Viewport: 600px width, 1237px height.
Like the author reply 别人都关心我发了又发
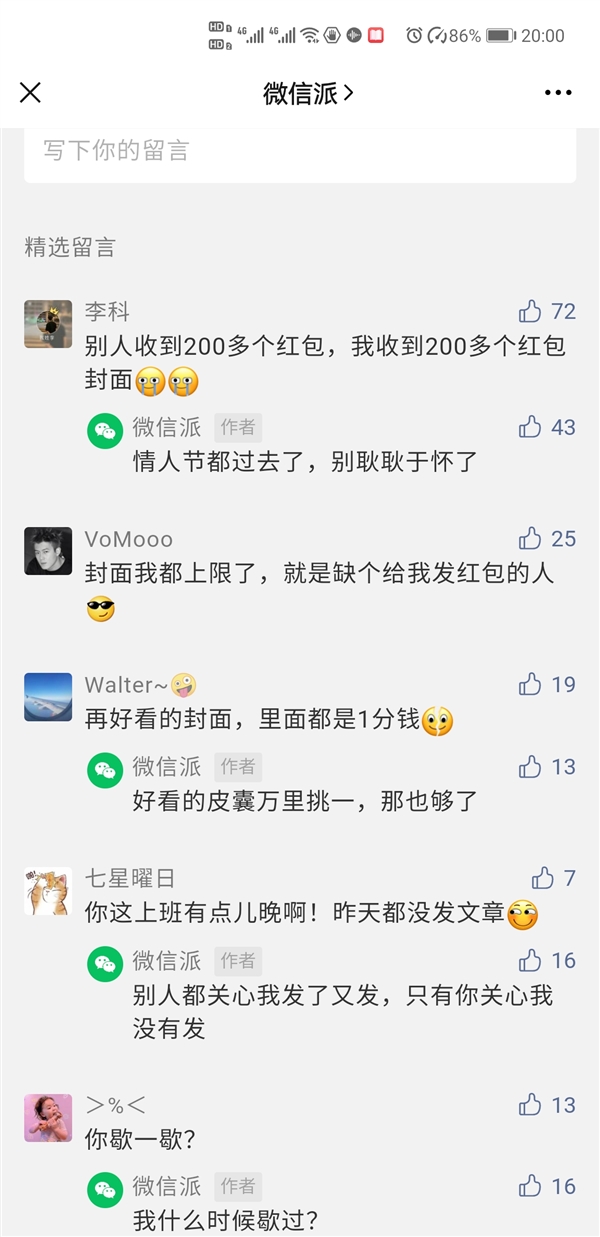tap(531, 961)
